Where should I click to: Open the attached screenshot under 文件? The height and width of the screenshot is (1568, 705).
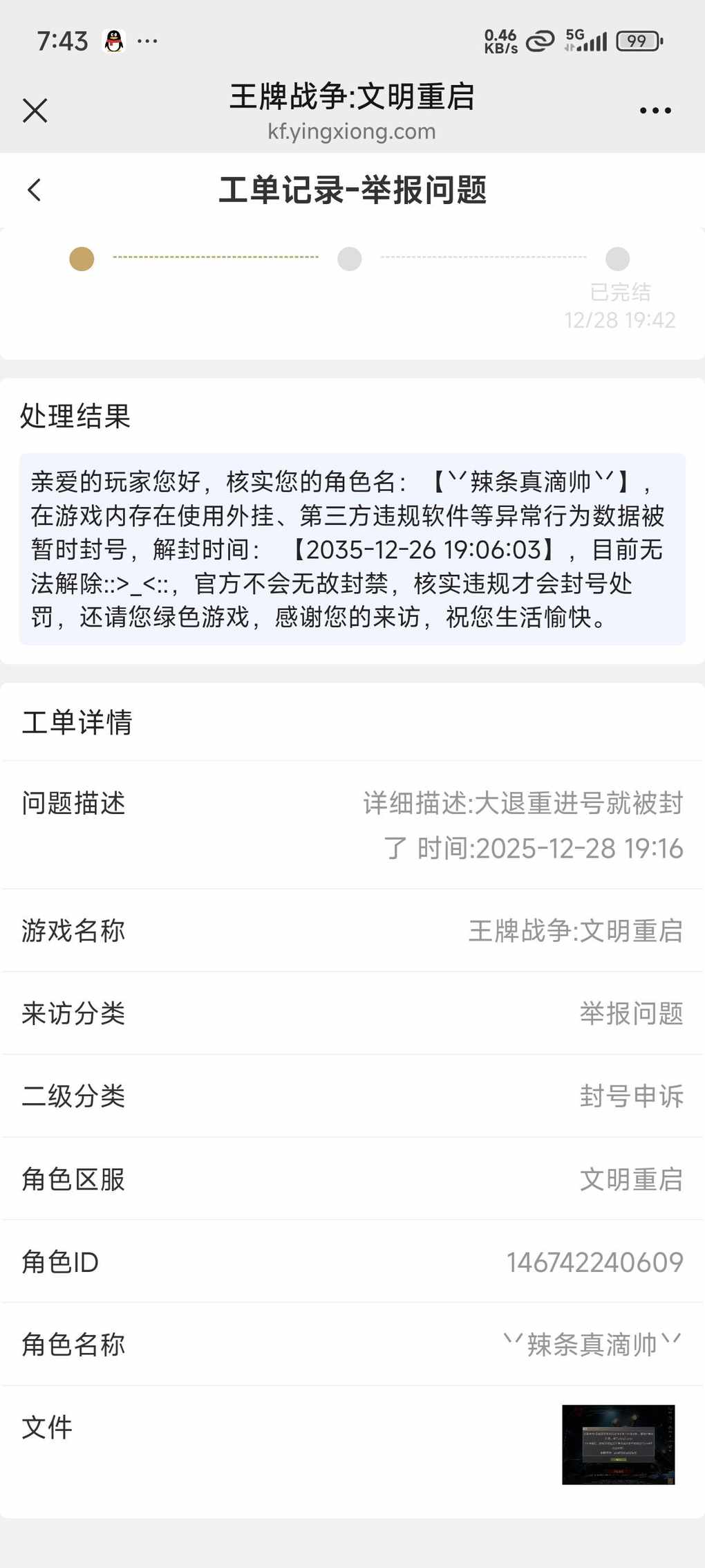point(618,1444)
